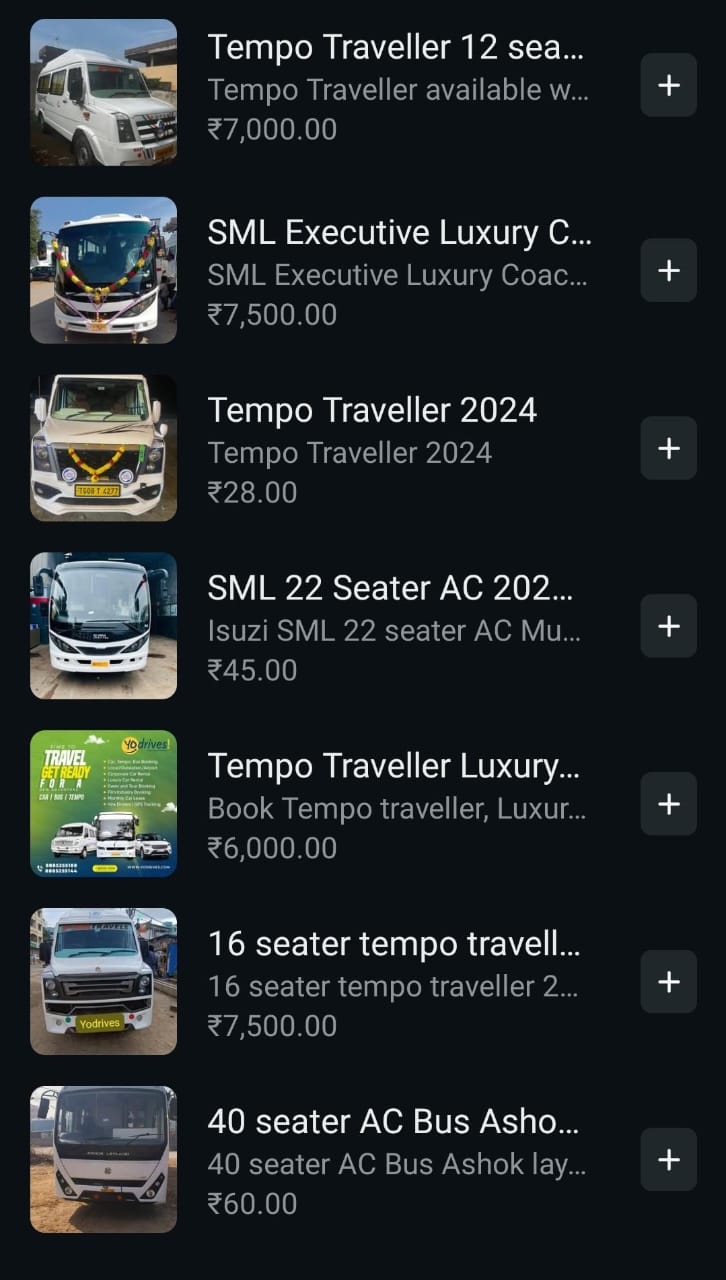726x1280 pixels.
Task: Tap plus button for Tempo Traveller 2024
Action: (668, 448)
